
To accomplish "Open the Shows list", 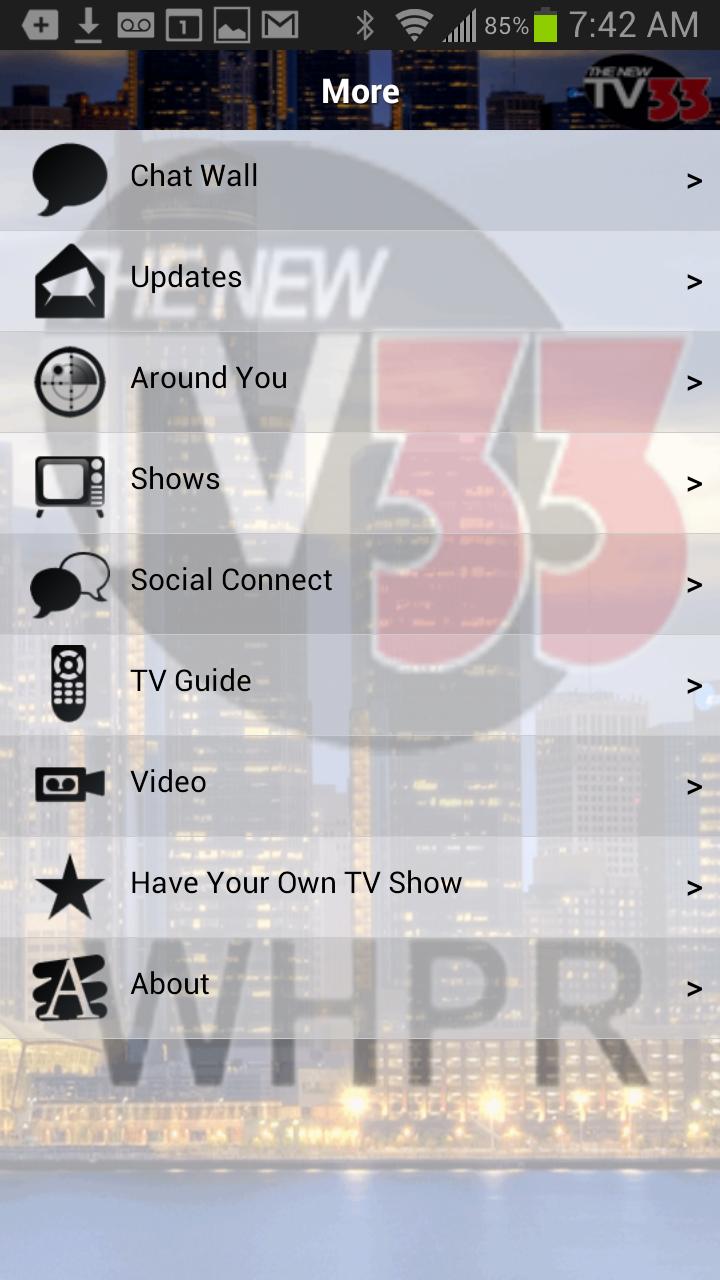I will pyautogui.click(x=360, y=483).
